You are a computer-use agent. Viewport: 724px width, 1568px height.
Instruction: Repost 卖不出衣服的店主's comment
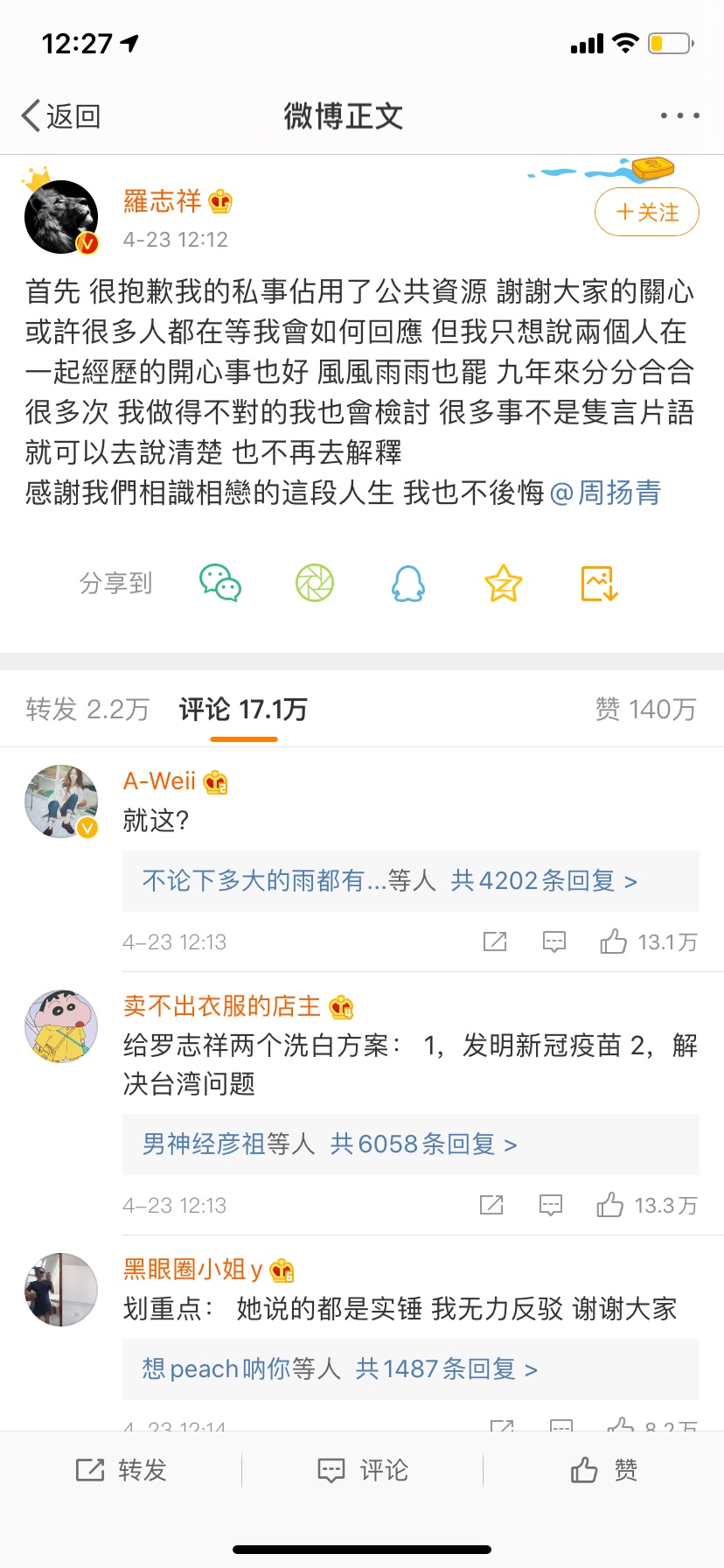(491, 1205)
